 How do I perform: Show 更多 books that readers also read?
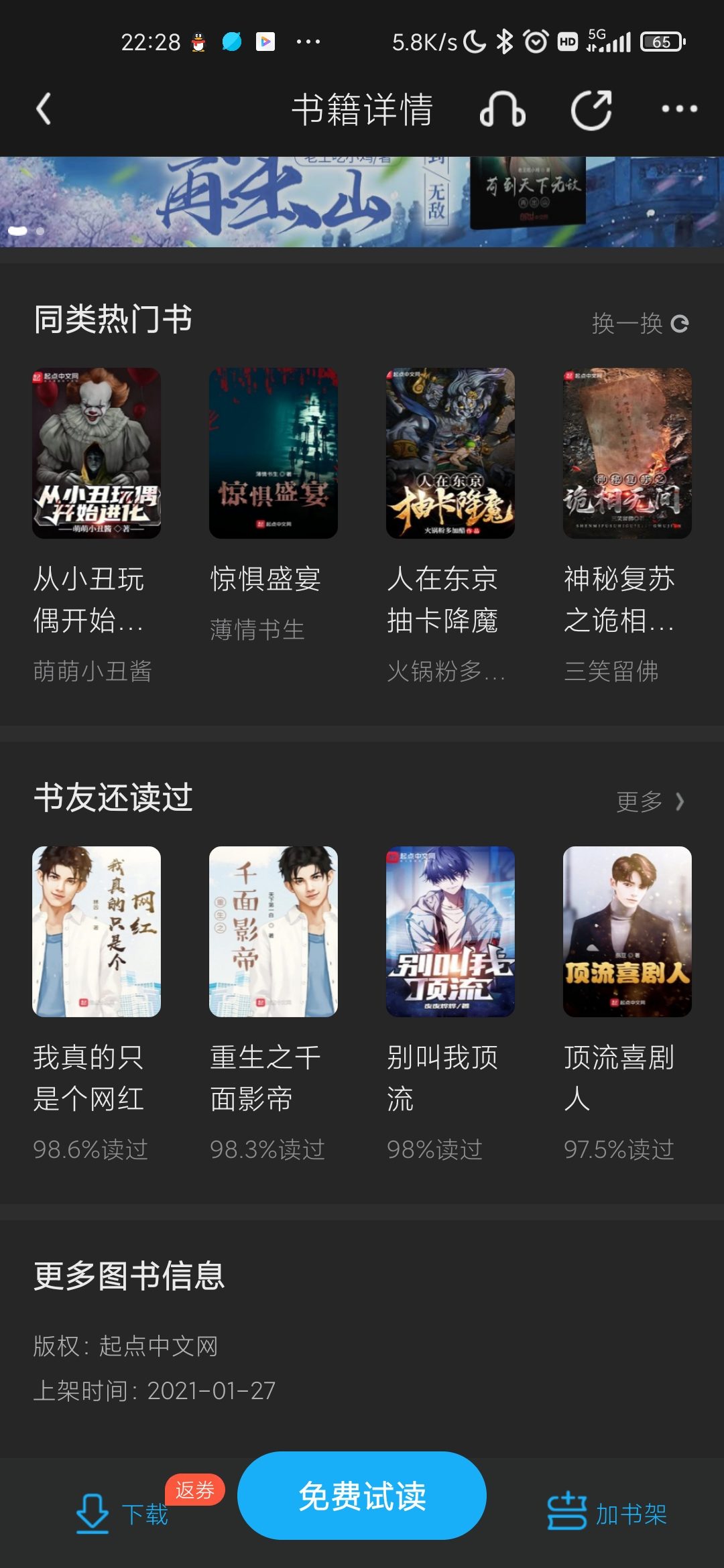(x=650, y=801)
